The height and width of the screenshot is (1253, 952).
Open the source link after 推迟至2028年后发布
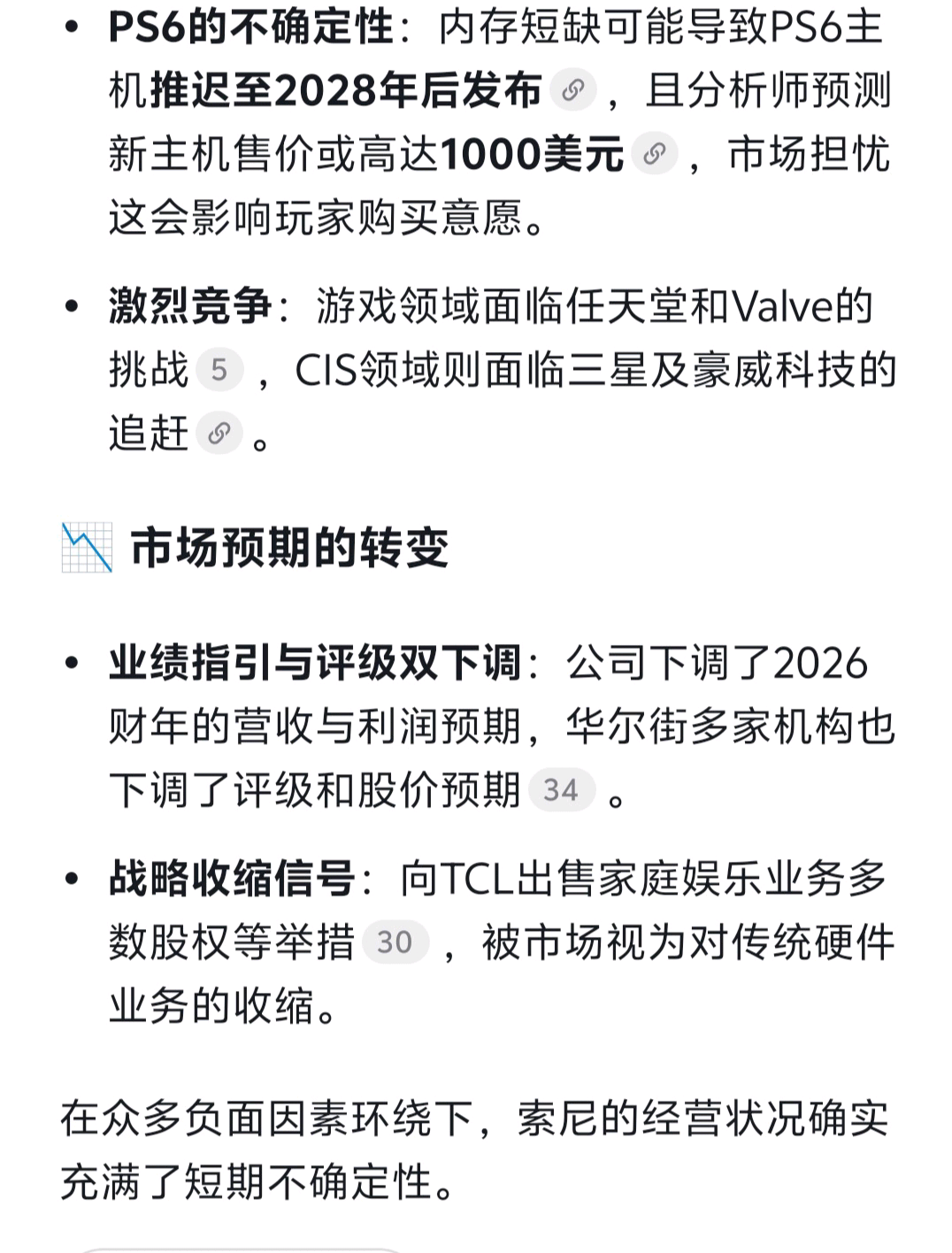coord(573,90)
